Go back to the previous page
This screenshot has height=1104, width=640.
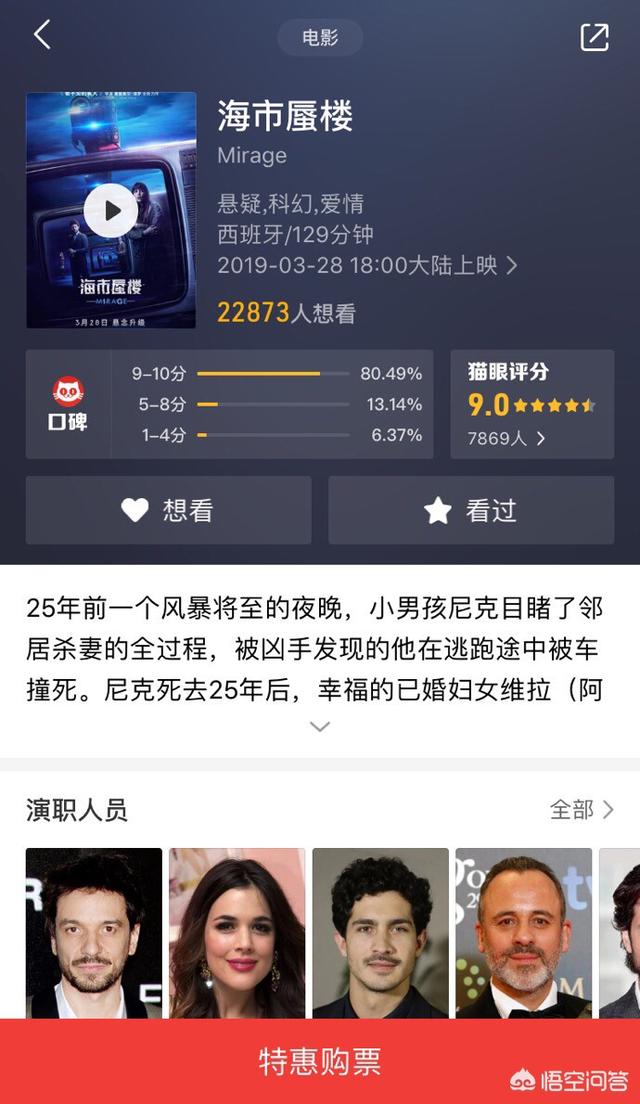41,35
